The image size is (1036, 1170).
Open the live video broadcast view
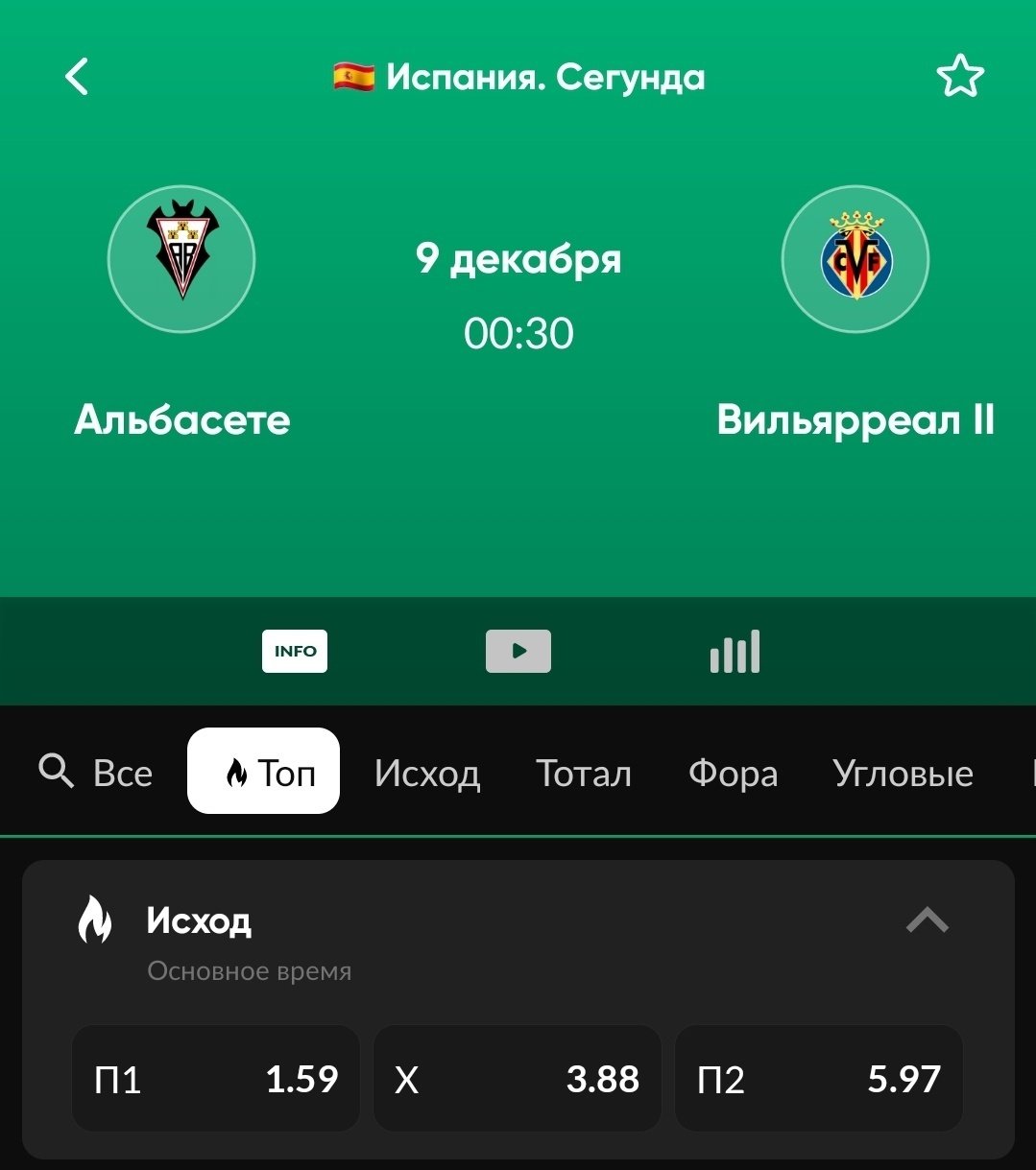tap(518, 651)
